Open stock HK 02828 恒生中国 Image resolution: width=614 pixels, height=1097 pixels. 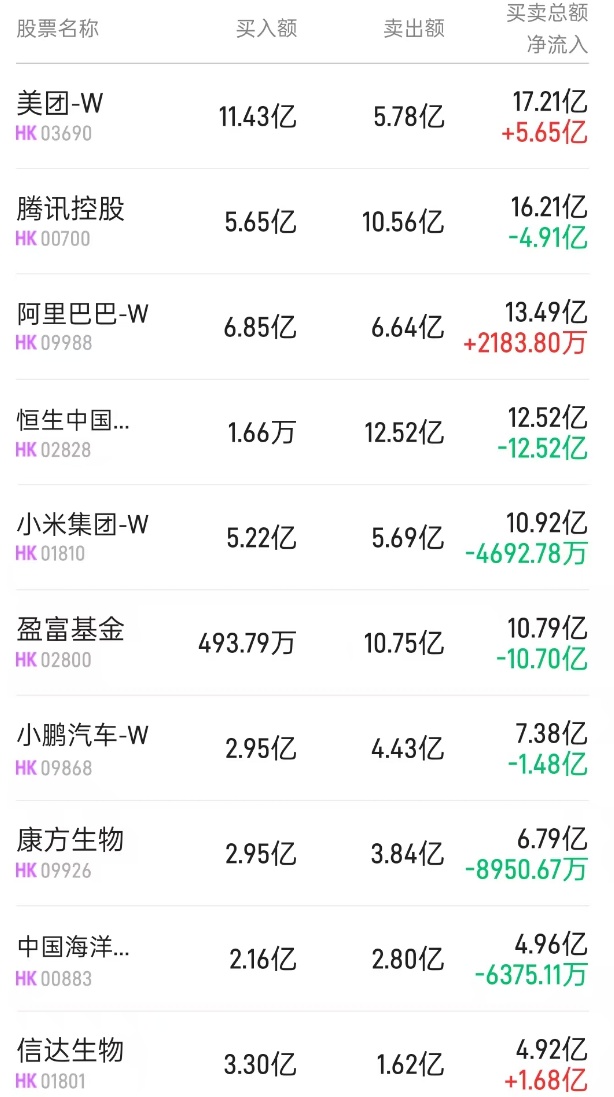[x=73, y=420]
